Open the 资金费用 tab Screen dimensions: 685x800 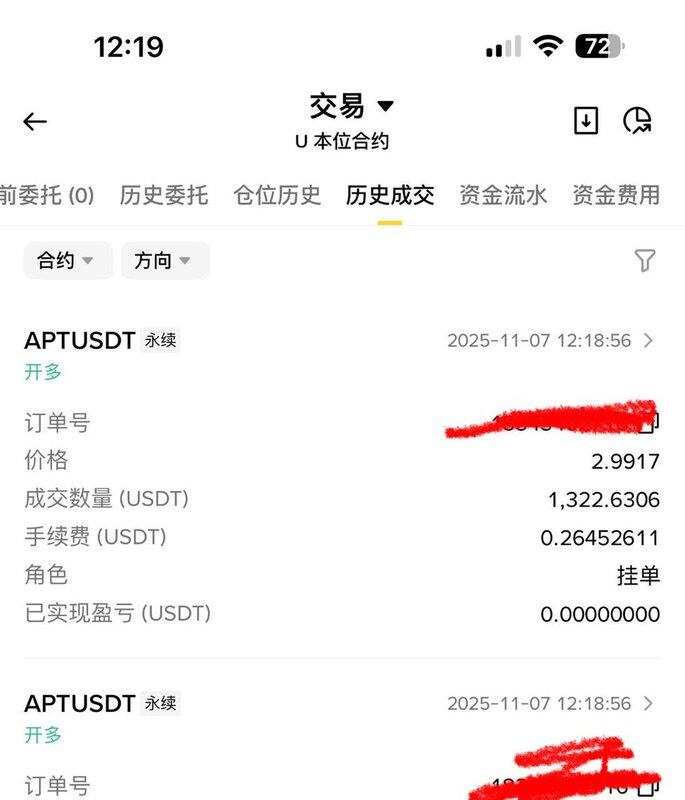[x=616, y=195]
